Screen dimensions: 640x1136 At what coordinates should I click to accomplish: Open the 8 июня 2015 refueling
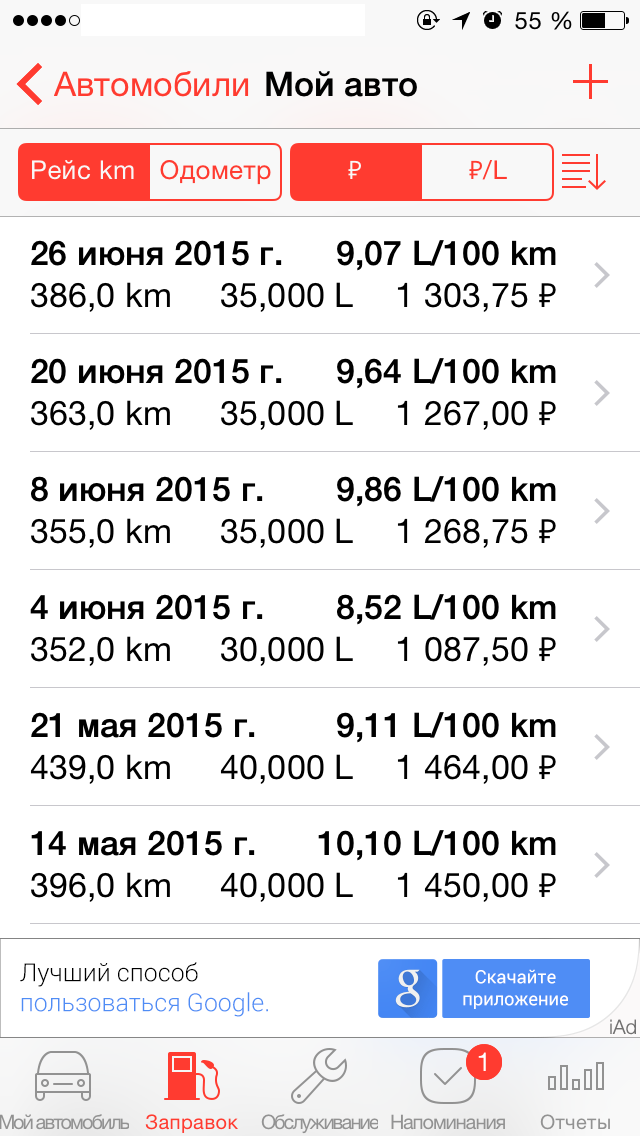point(320,511)
